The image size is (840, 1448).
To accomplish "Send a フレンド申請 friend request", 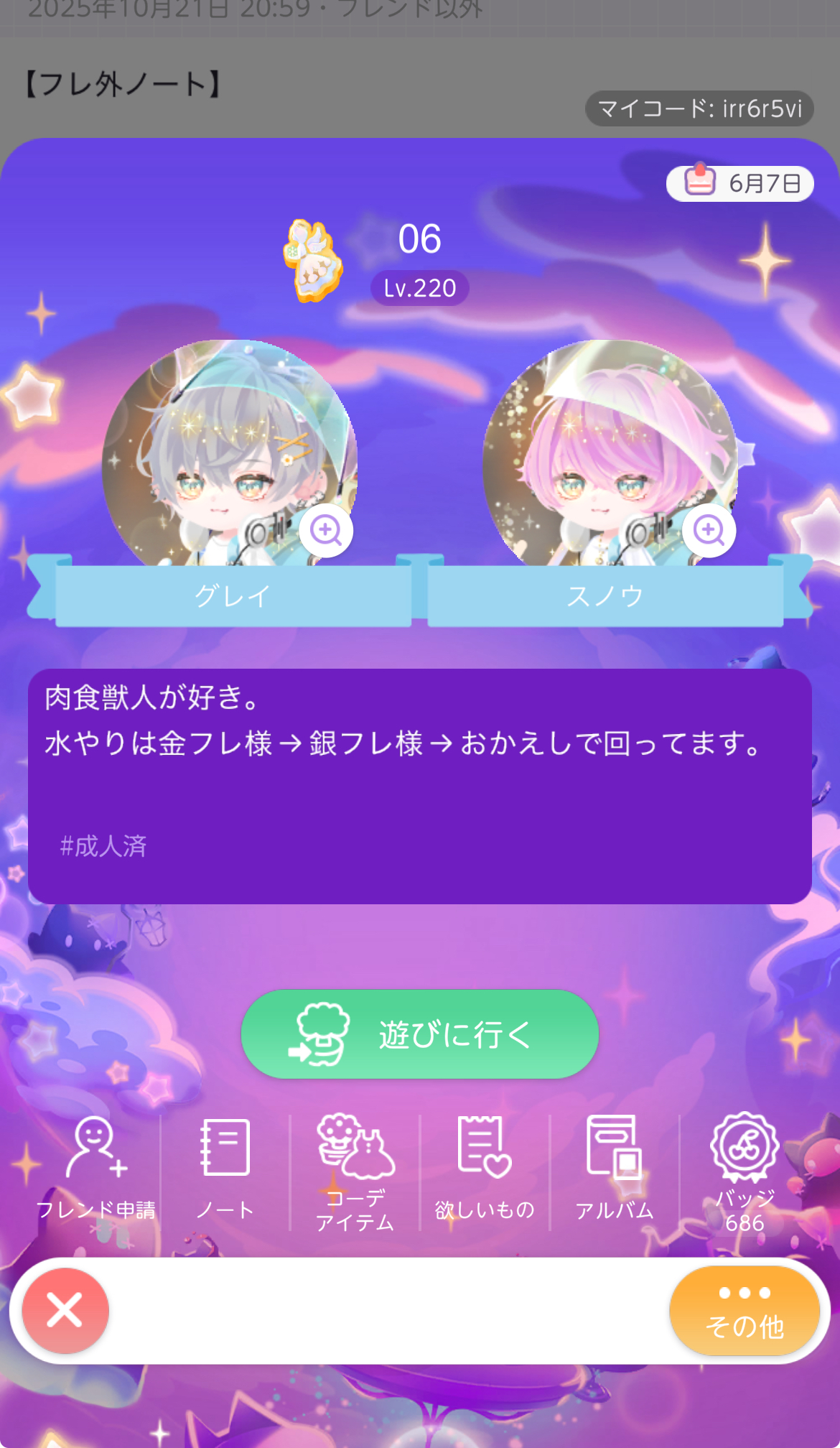I will 95,1169.
